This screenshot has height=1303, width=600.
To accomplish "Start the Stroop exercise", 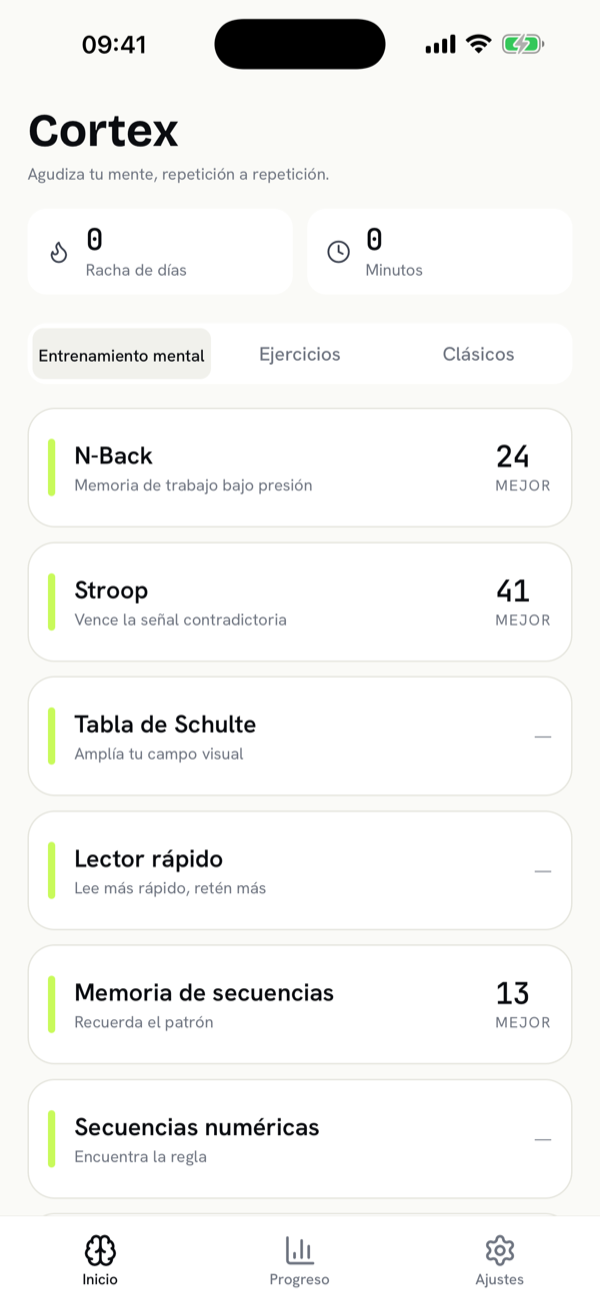I will coord(300,602).
